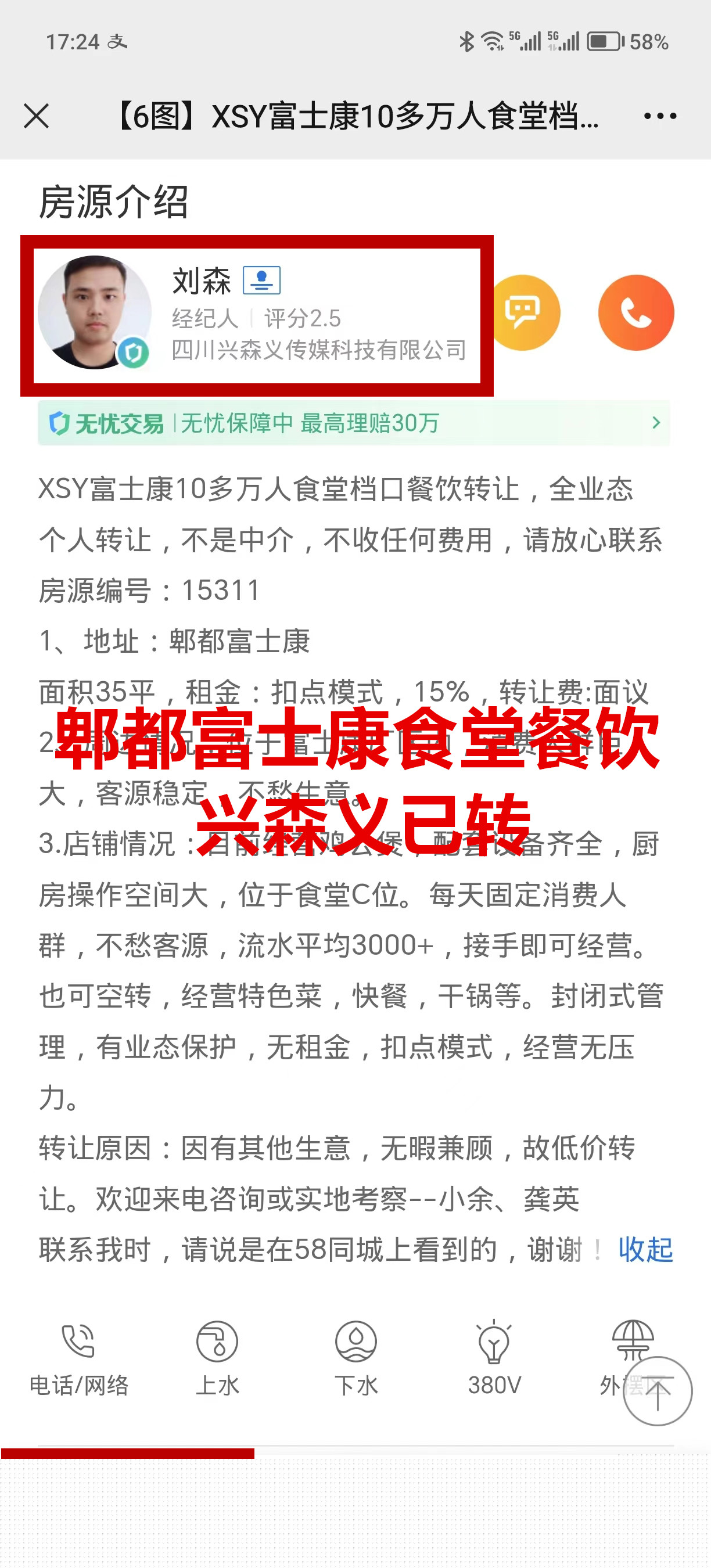Open agent 刘森's profile card
The height and width of the screenshot is (1568, 711).
[256, 315]
